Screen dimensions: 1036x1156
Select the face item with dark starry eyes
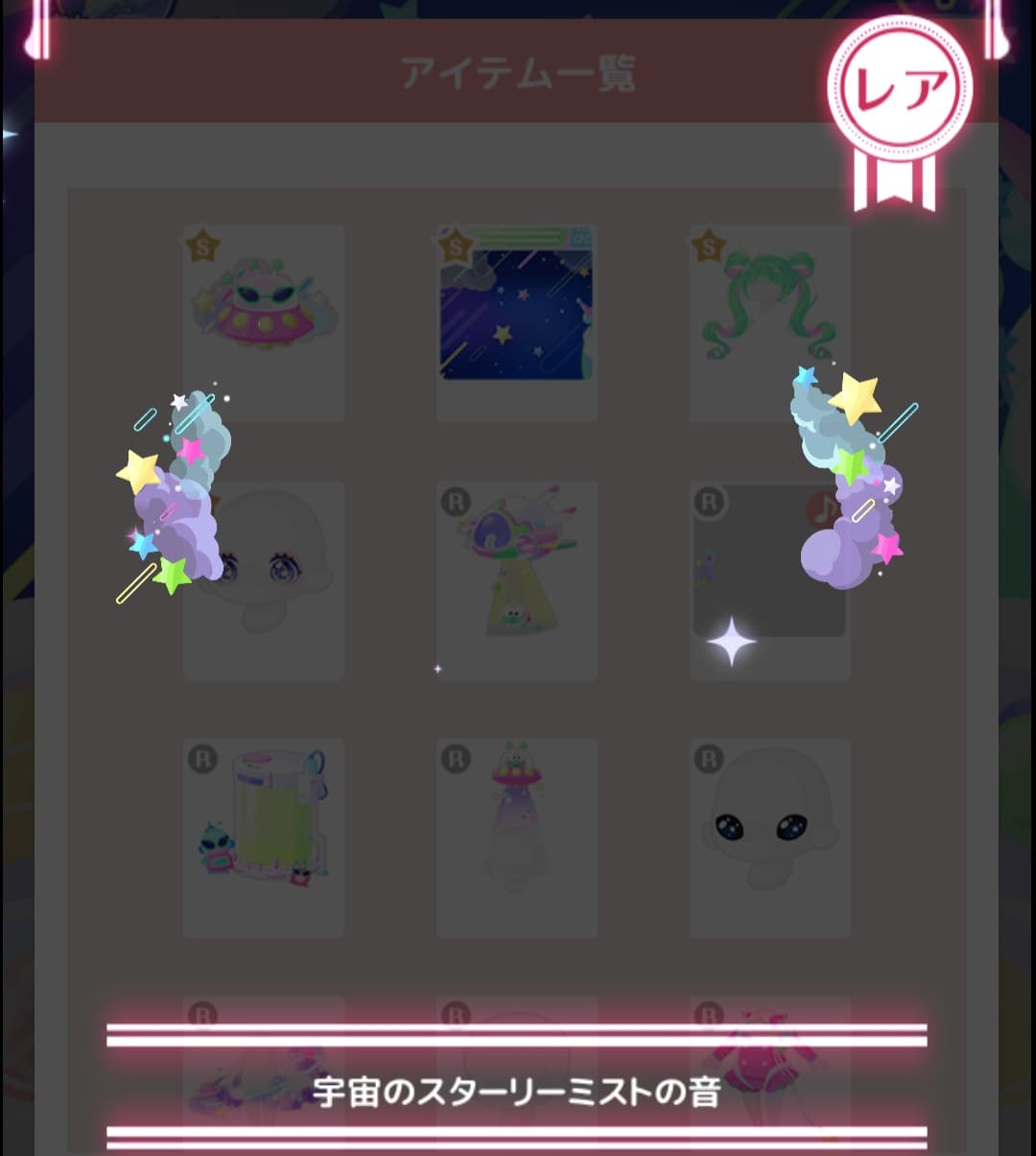point(769,837)
